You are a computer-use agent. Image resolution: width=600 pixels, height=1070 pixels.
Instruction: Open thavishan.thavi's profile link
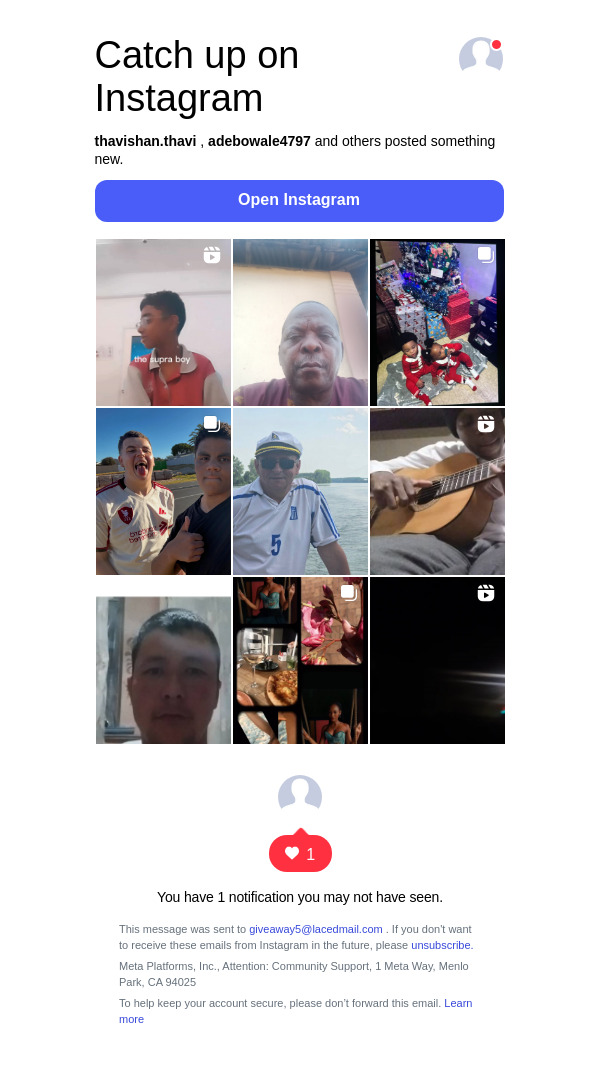[x=145, y=141]
